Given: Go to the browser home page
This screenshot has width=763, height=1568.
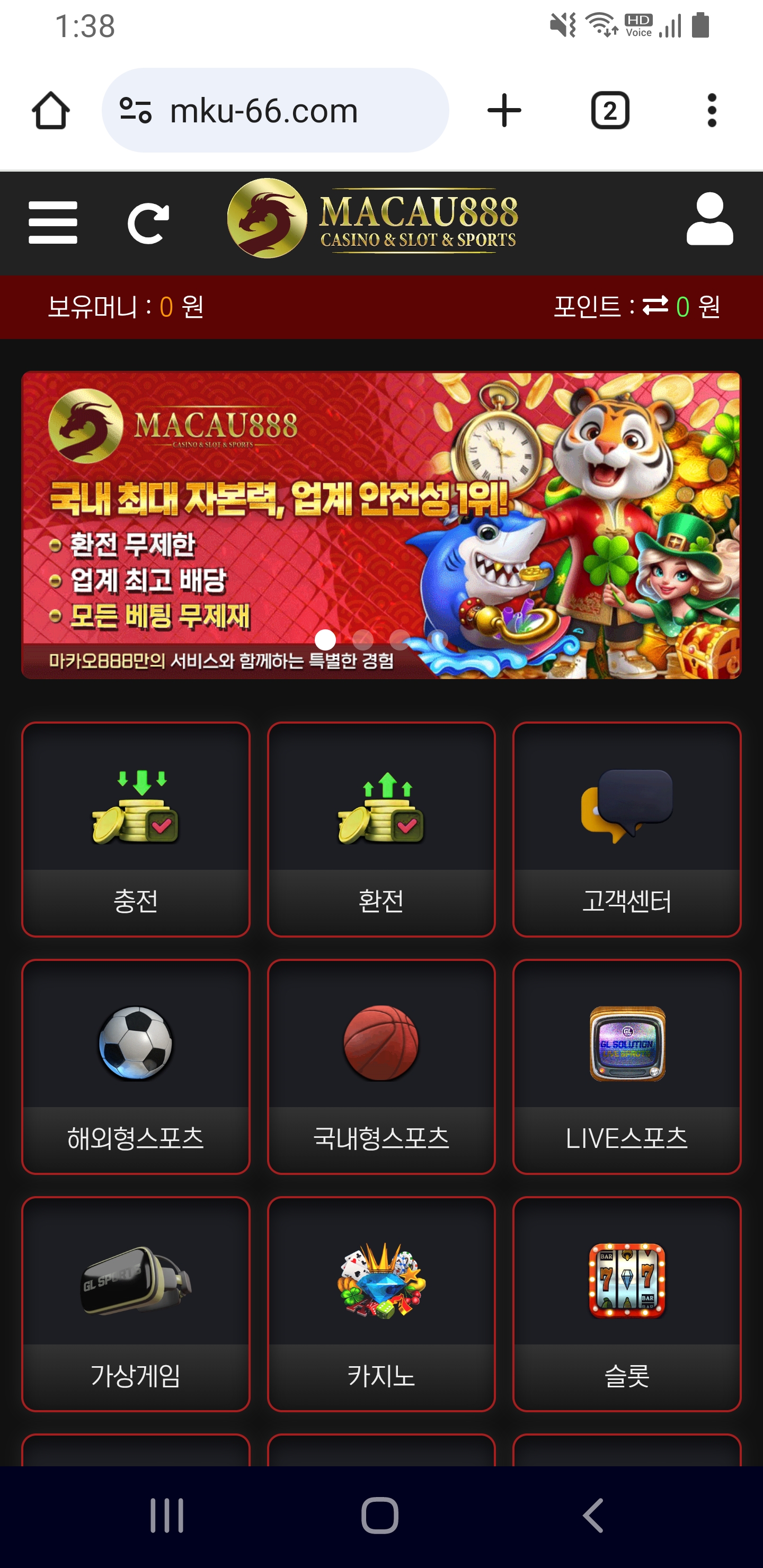Looking at the screenshot, I should point(51,111).
